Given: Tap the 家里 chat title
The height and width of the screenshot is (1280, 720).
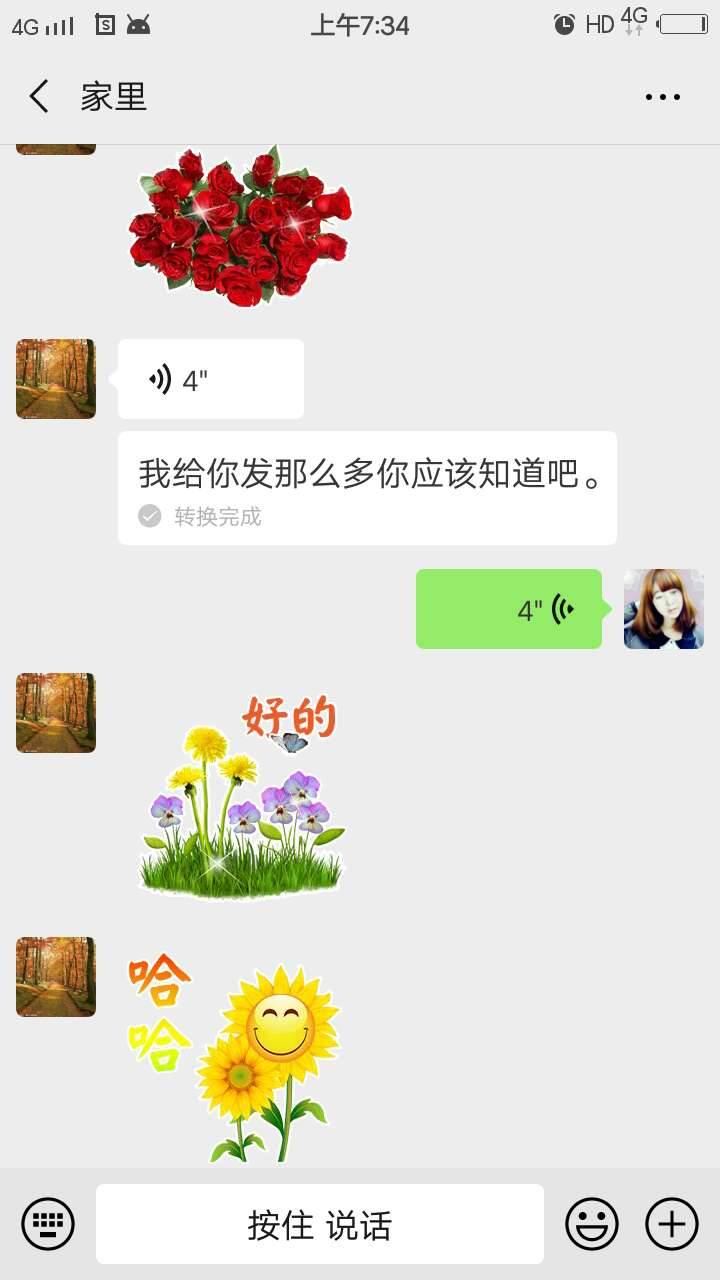Looking at the screenshot, I should click(114, 96).
